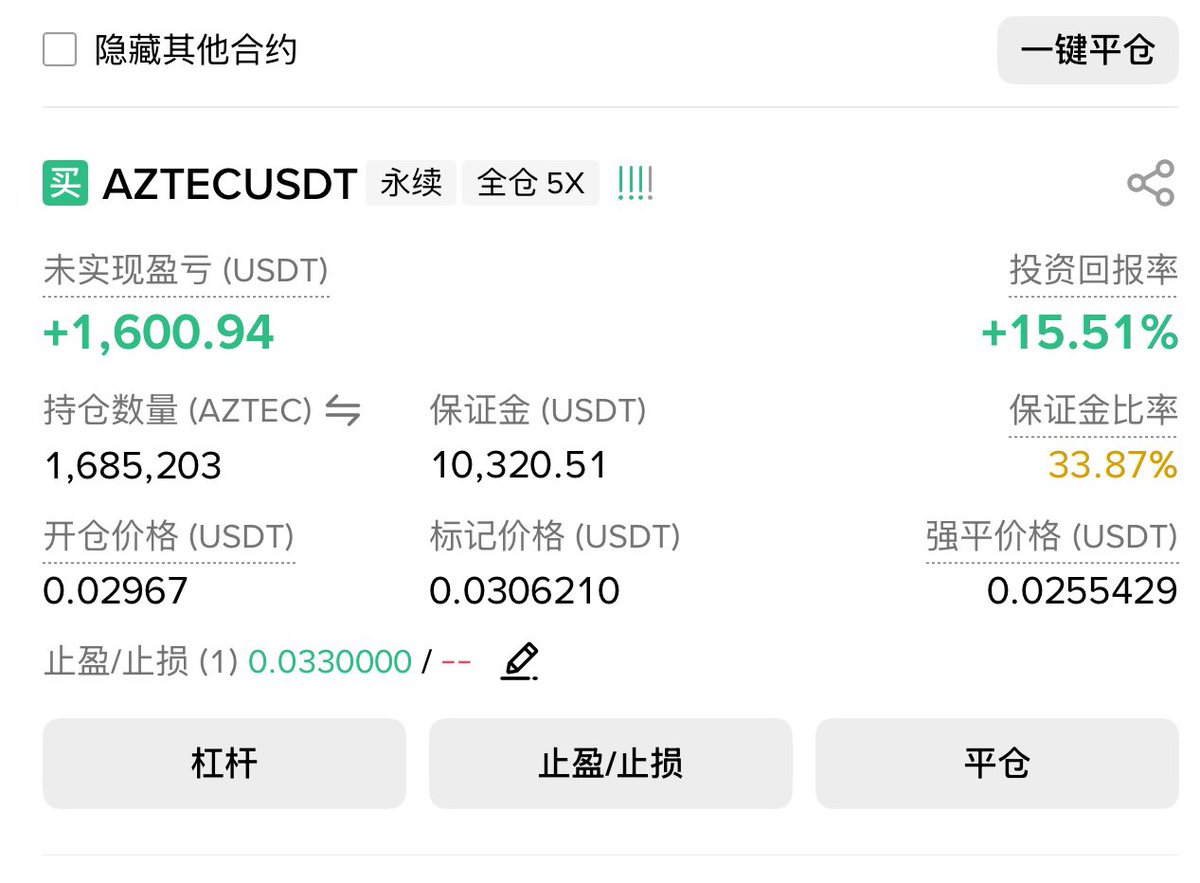Show 强平价格 explanation
Image resolution: width=1200 pixels, height=883 pixels.
point(1051,537)
